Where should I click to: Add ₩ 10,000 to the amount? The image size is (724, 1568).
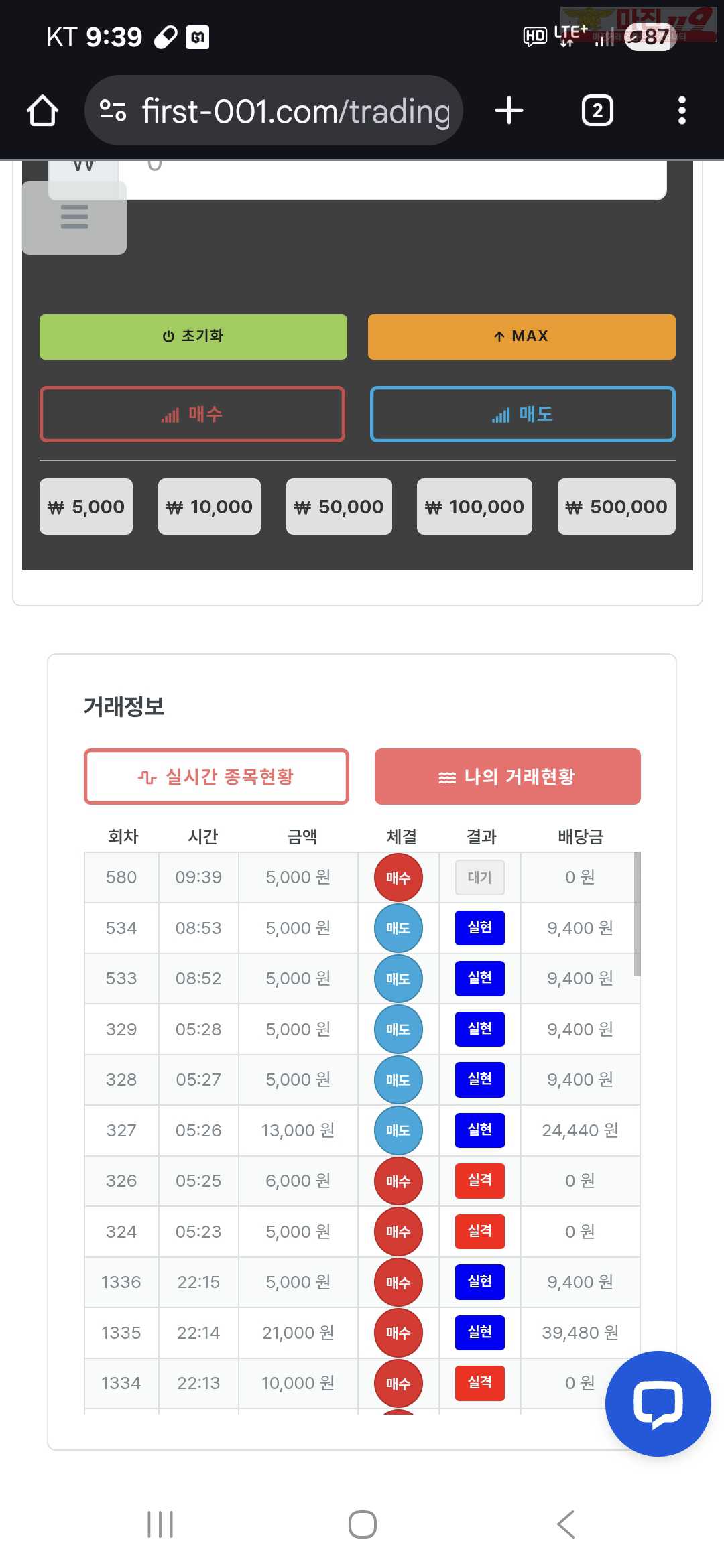209,507
